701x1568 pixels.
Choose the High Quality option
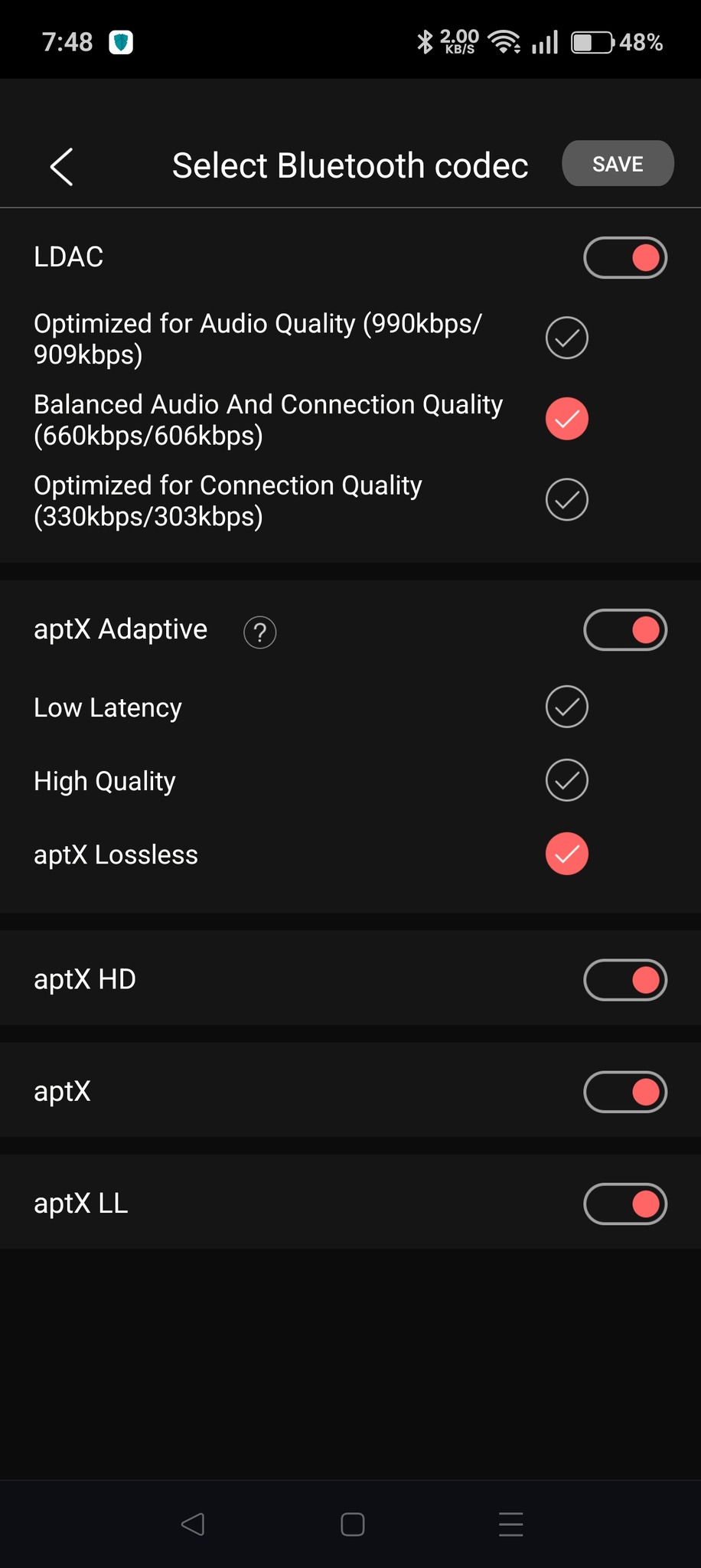(566, 780)
